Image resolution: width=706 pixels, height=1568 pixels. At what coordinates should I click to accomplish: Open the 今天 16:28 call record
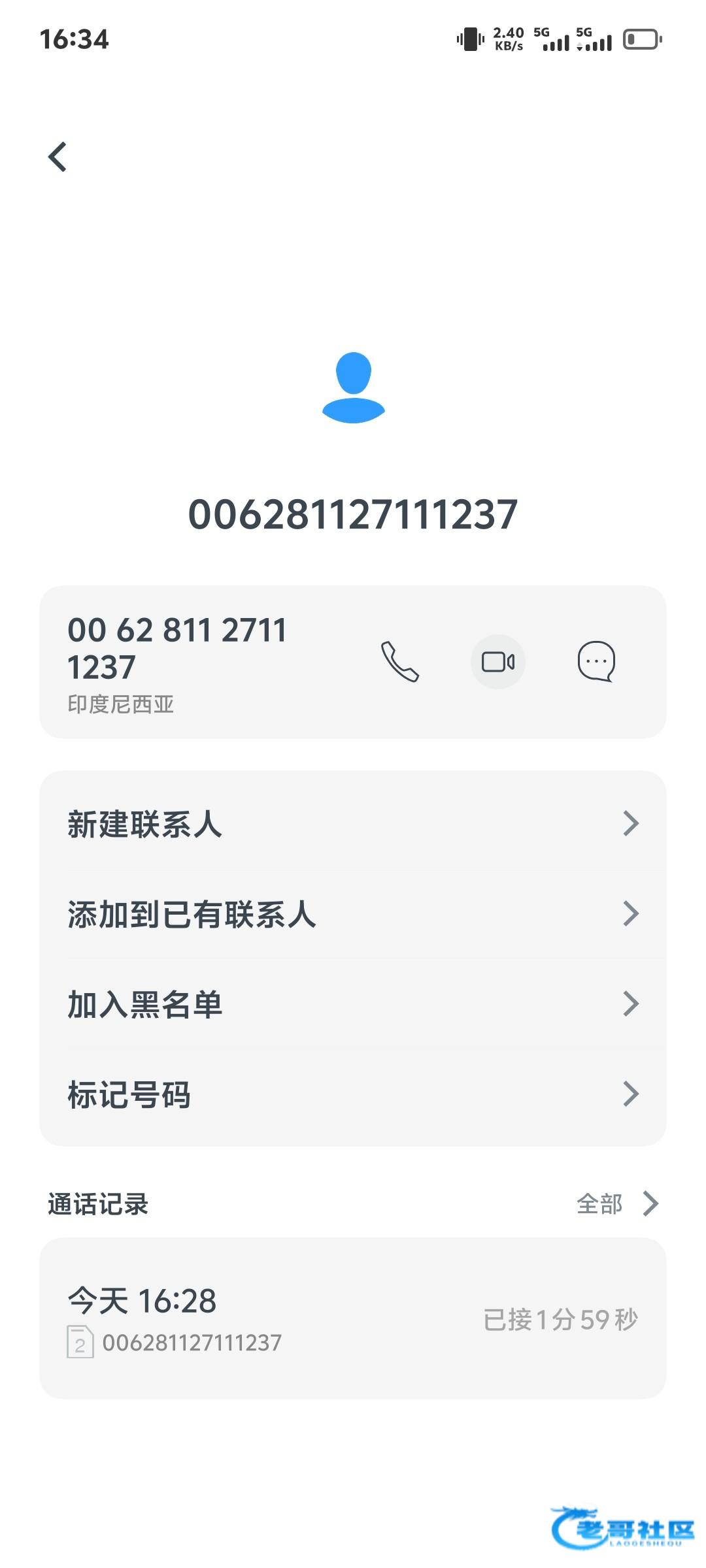[353, 1318]
